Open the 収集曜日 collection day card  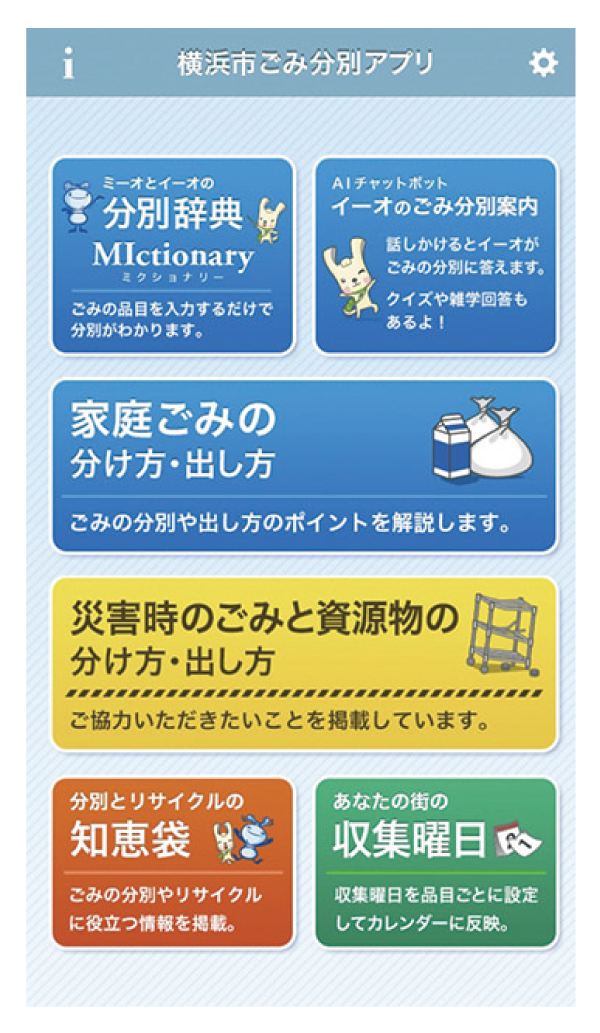pyautogui.click(x=436, y=863)
